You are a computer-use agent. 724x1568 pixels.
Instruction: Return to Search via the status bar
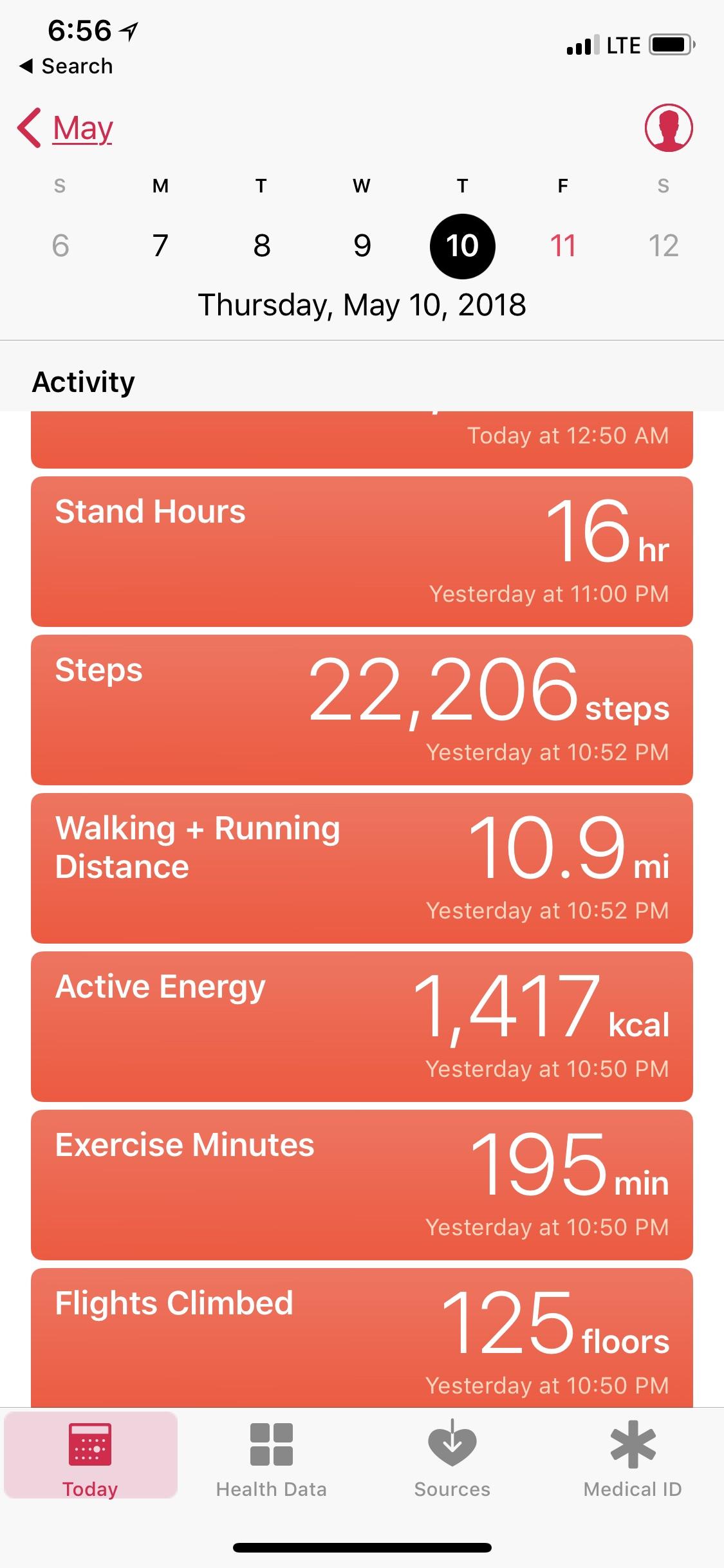point(66,66)
